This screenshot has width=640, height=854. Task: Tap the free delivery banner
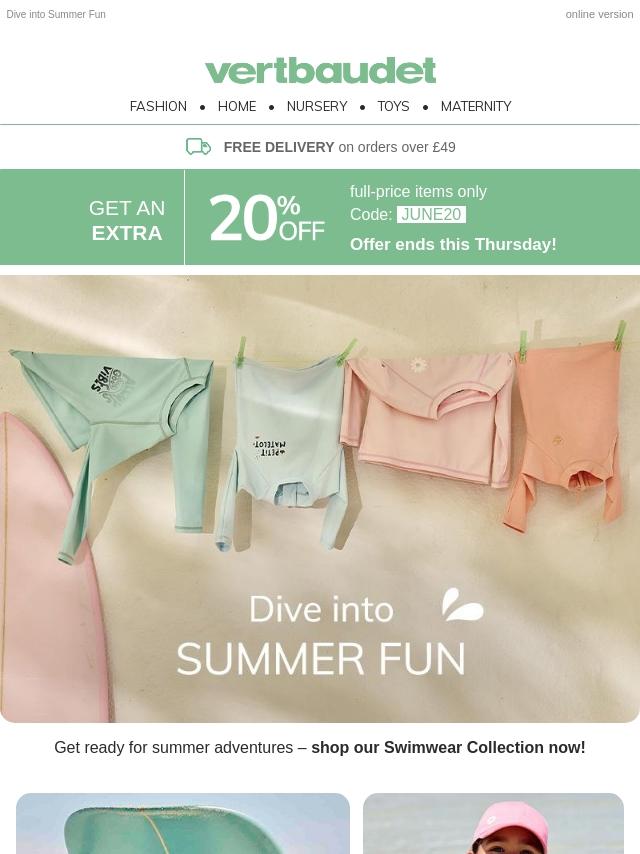tap(320, 147)
